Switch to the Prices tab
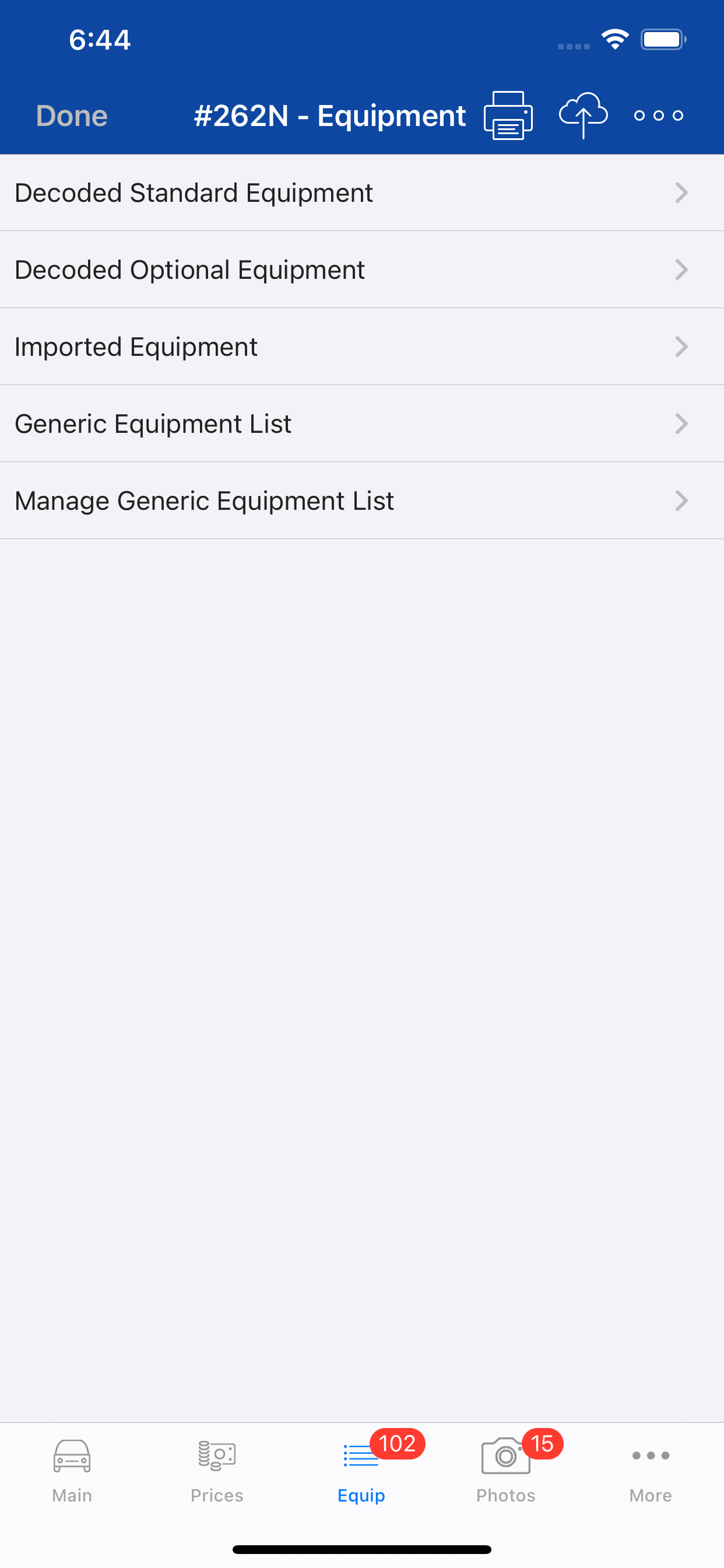Viewport: 724px width, 1568px height. click(217, 1471)
